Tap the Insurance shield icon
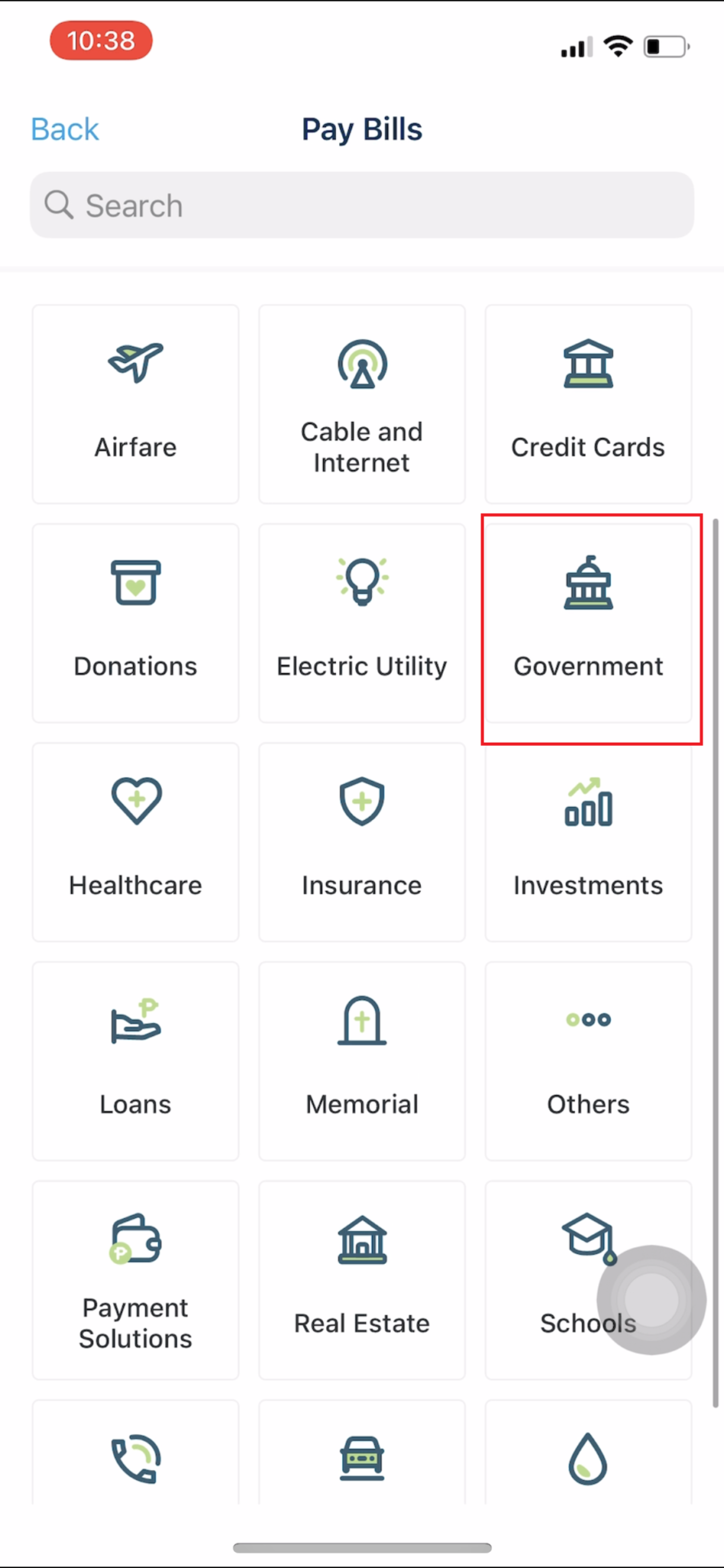724x1568 pixels. [361, 802]
